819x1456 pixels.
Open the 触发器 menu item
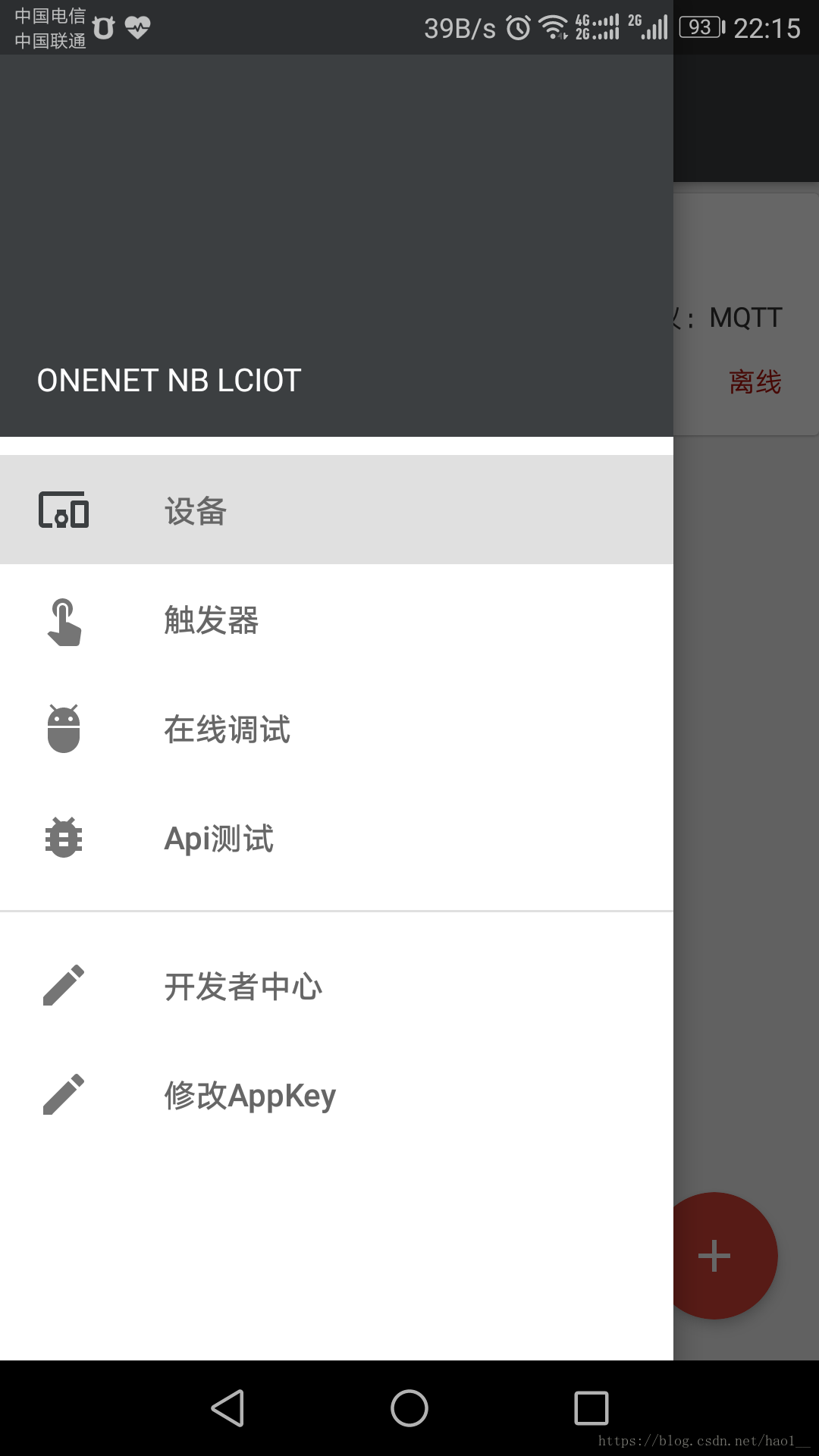(212, 622)
